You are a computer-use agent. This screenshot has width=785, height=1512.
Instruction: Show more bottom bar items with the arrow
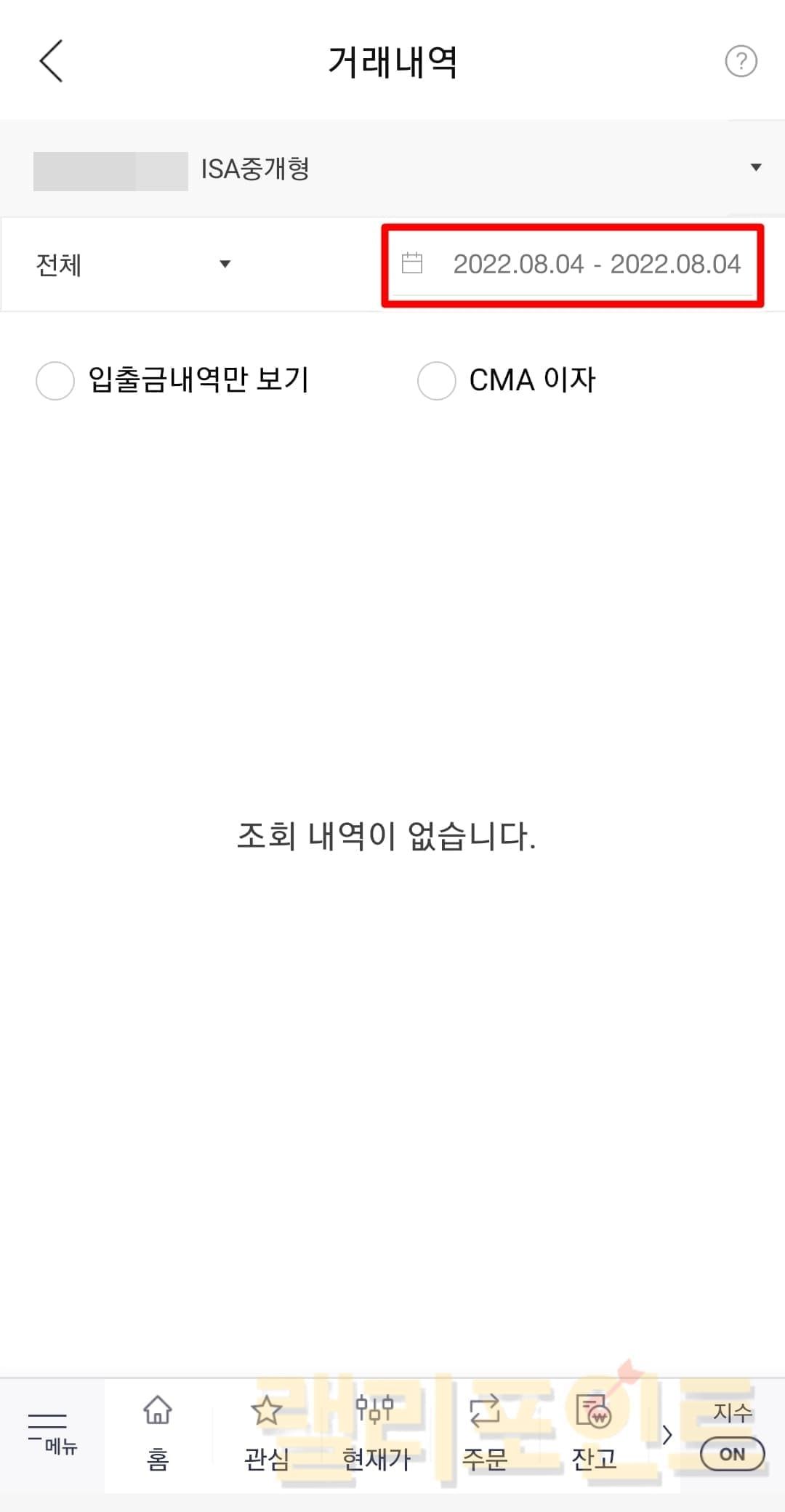667,1435
